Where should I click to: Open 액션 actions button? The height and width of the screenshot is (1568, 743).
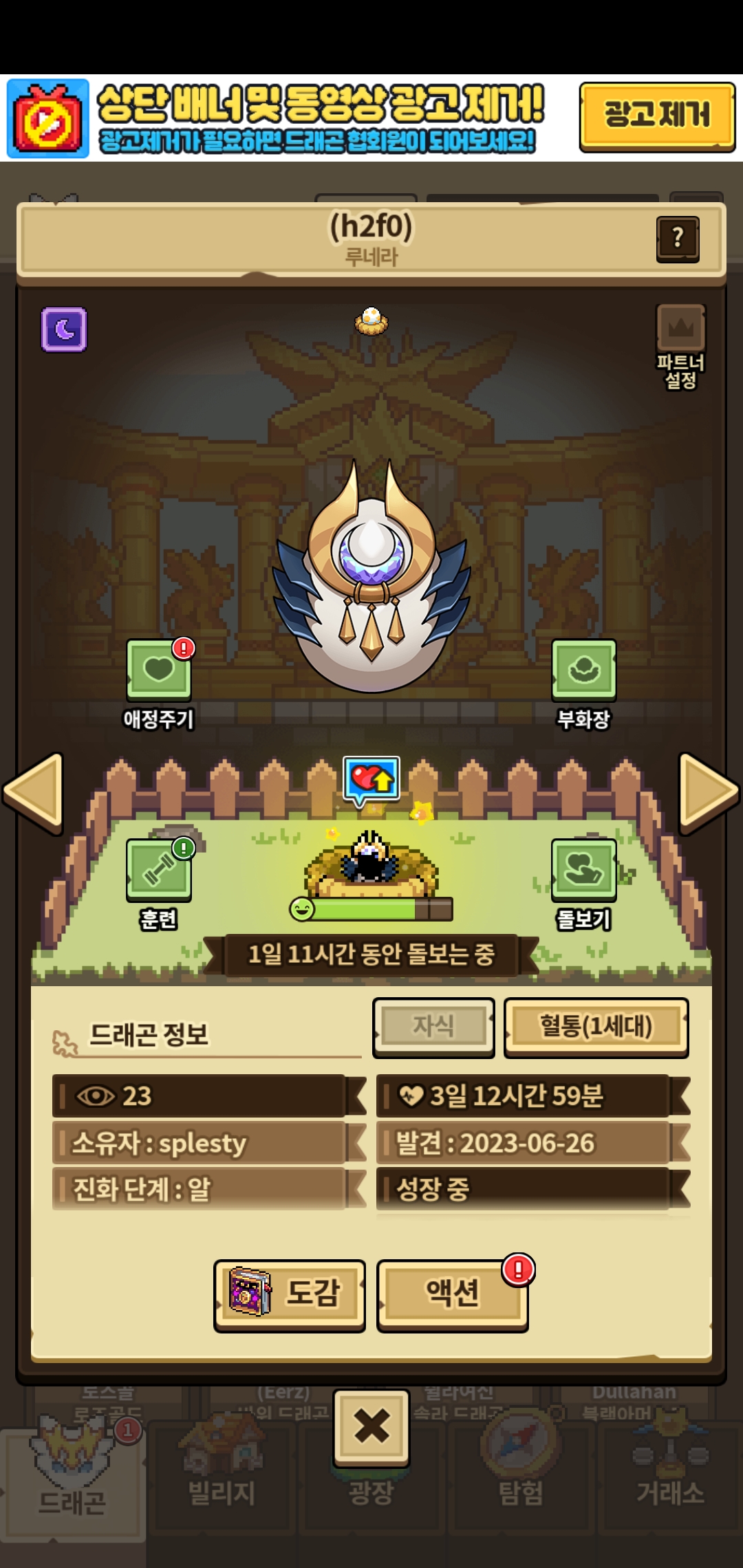click(452, 1295)
